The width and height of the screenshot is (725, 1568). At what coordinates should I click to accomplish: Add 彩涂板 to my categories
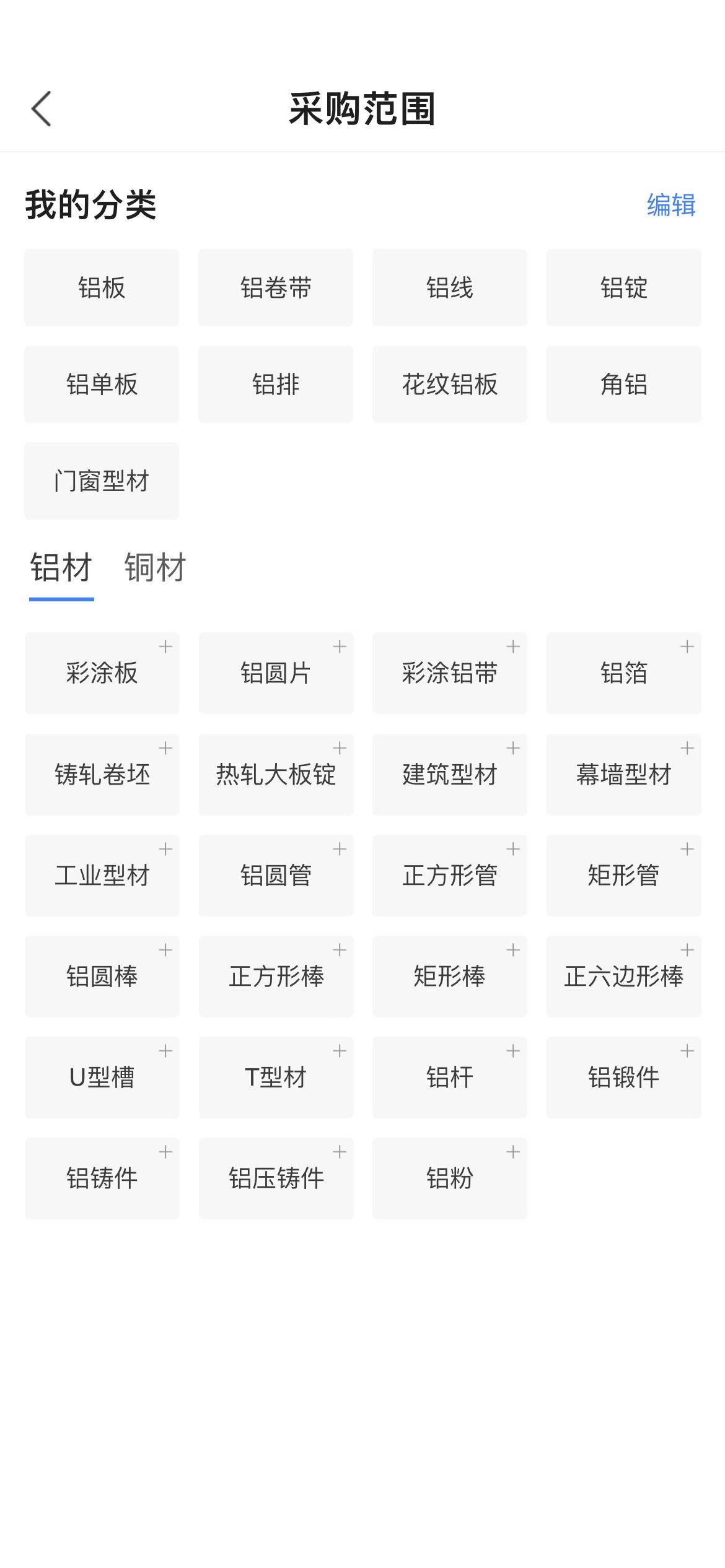click(x=102, y=673)
